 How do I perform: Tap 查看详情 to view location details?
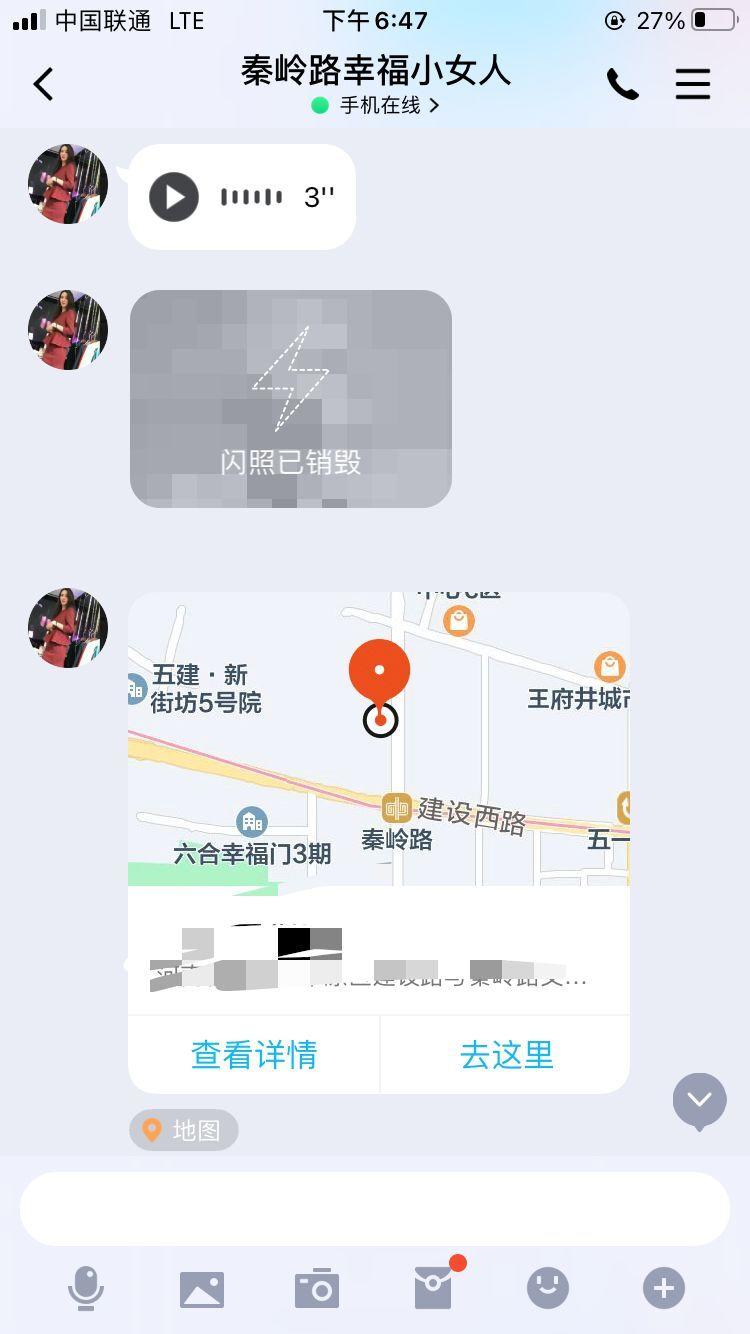(254, 1055)
